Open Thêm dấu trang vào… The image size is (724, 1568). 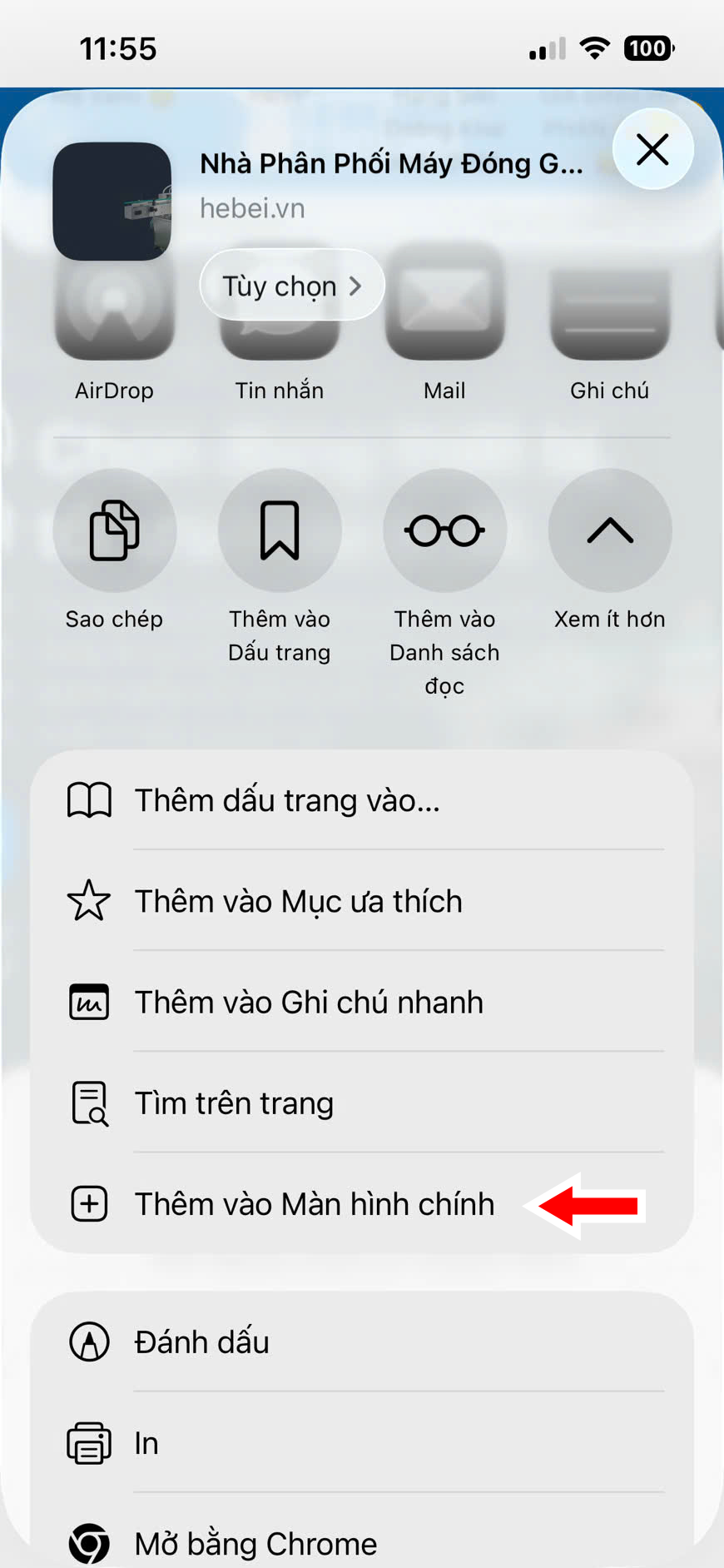[362, 800]
